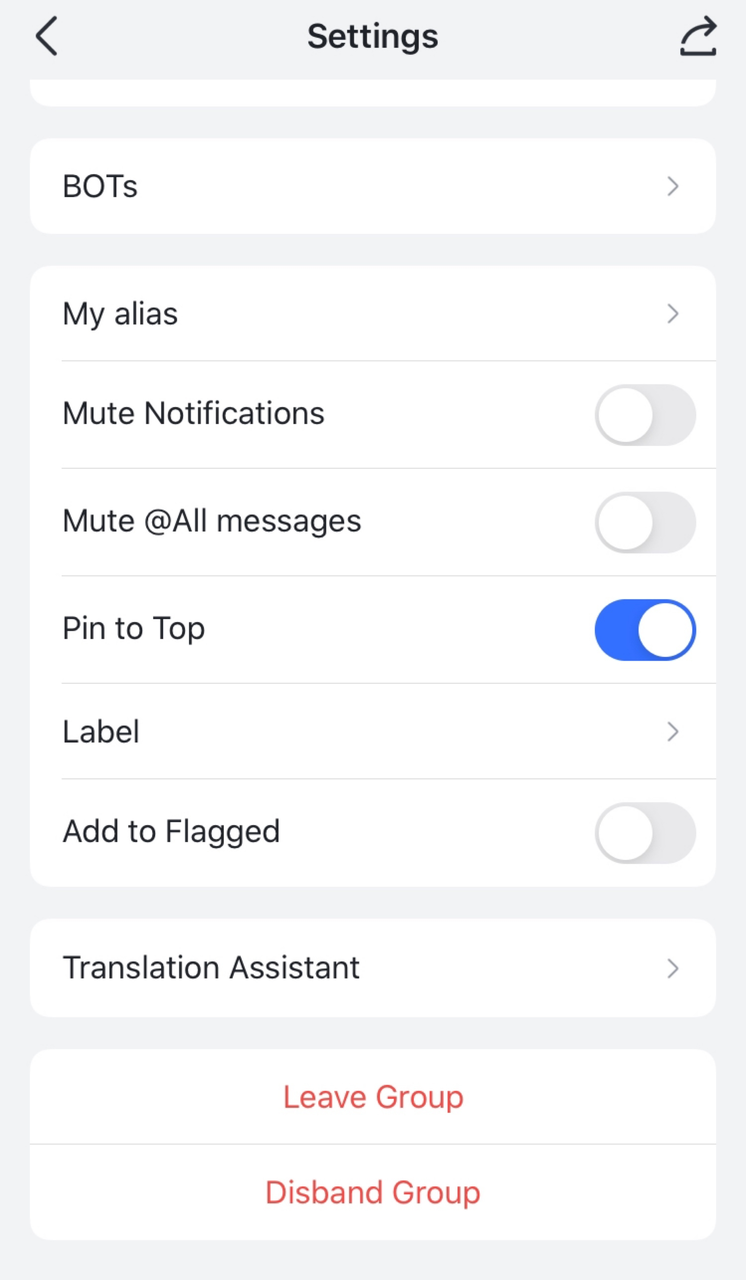This screenshot has height=1280, width=746.
Task: Tap Disband Group
Action: click(373, 1192)
